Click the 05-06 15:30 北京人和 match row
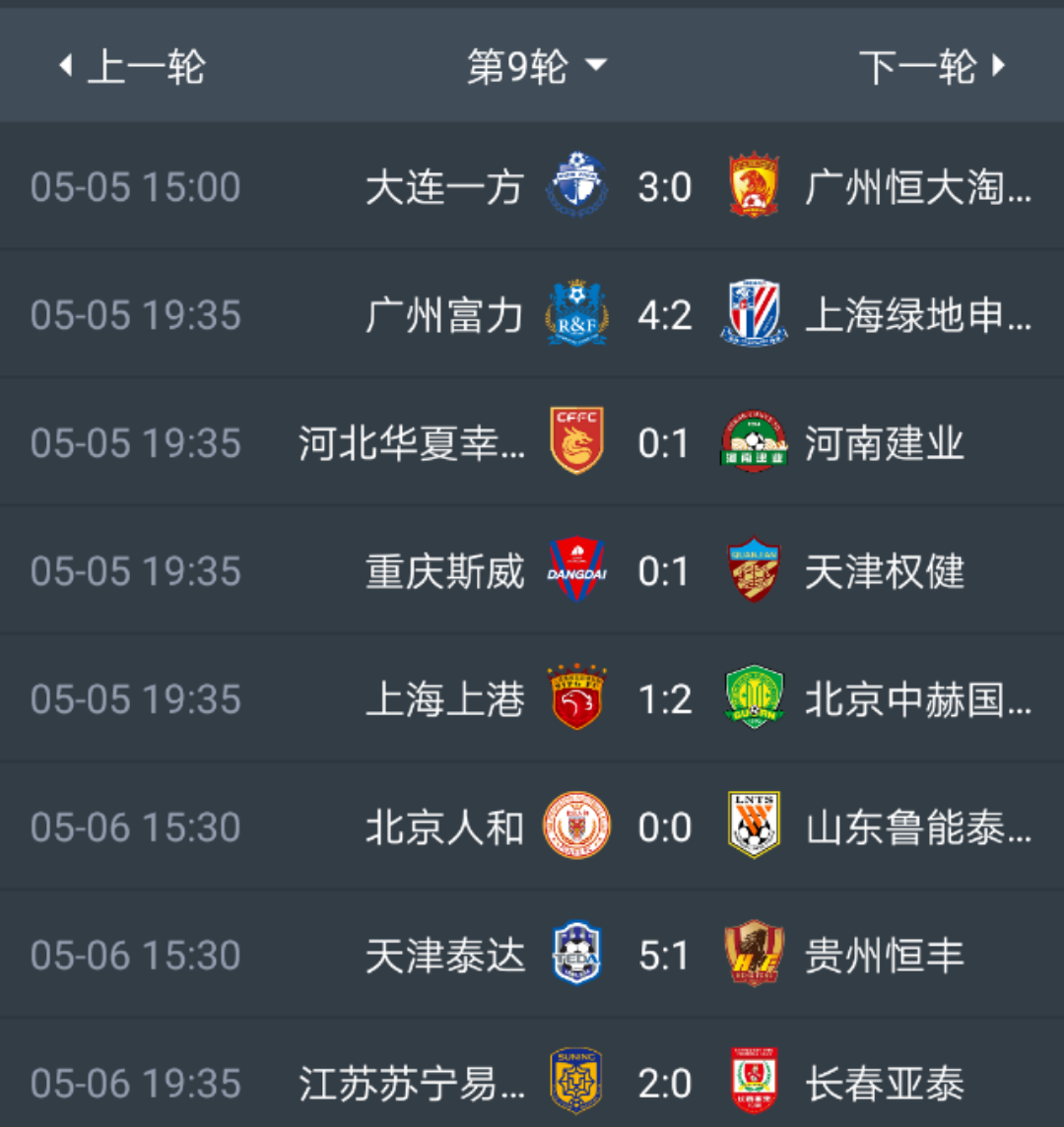Screen dimensions: 1064x1127 [532, 827]
